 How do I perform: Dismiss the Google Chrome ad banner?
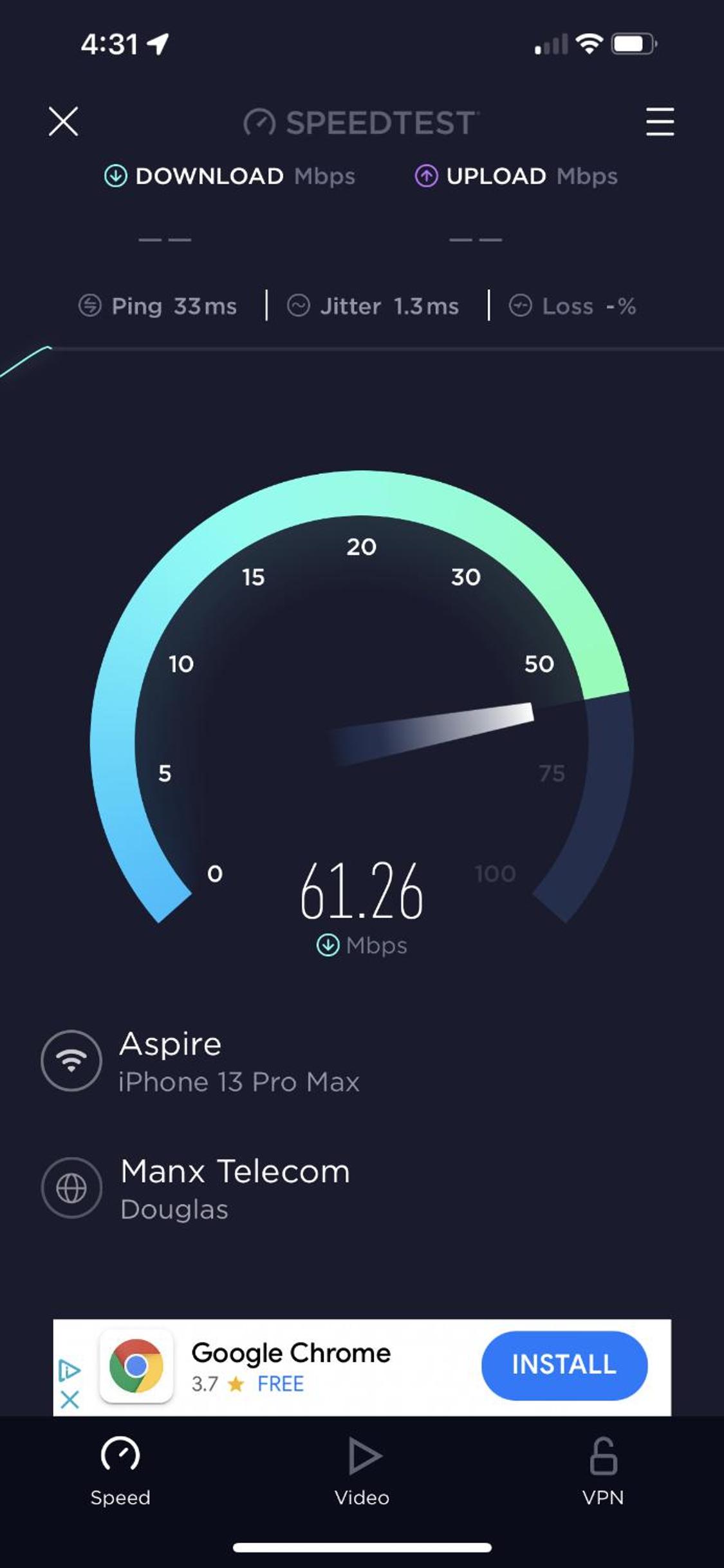point(70,1399)
